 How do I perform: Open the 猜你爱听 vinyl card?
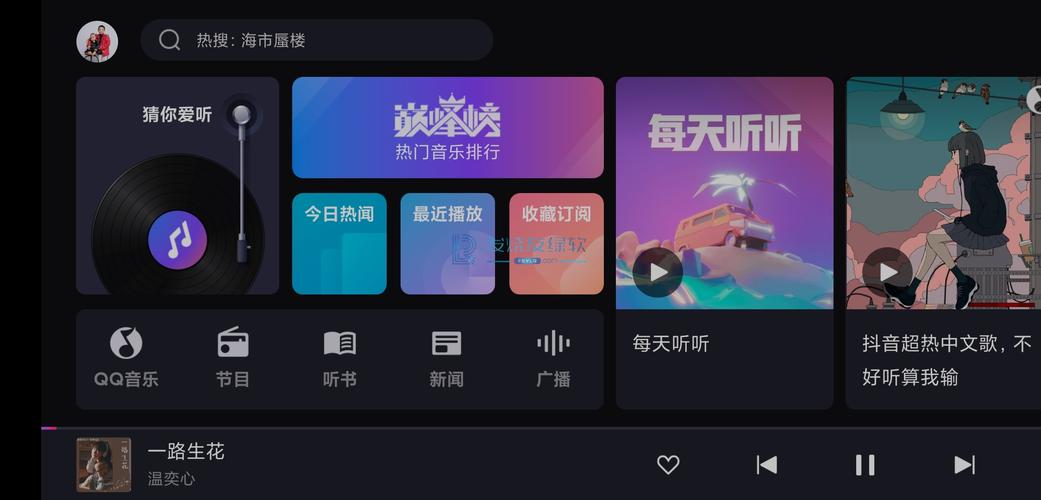177,186
